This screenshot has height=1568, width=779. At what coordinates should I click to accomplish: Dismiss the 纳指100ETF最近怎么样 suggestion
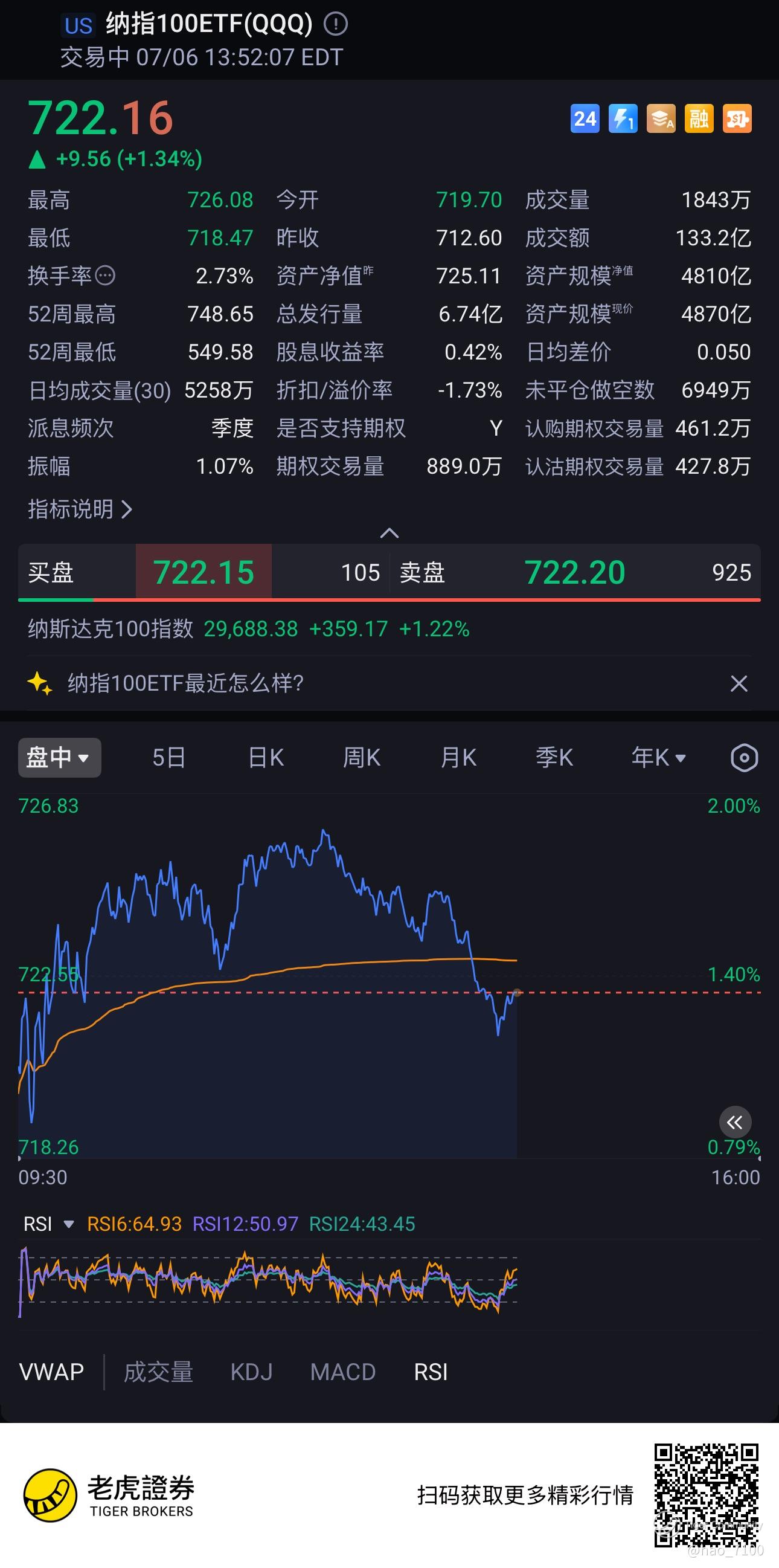739,683
